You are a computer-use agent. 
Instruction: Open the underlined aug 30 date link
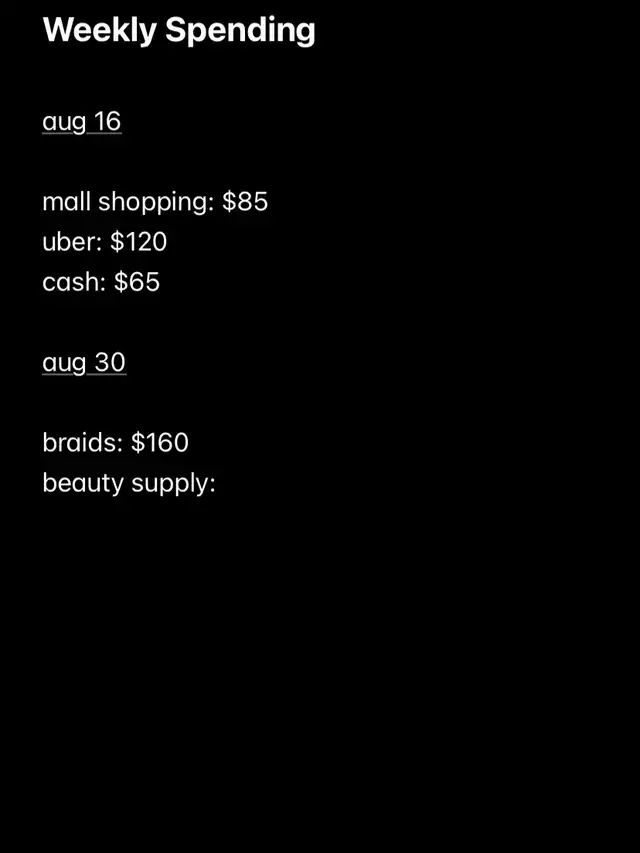click(x=84, y=362)
